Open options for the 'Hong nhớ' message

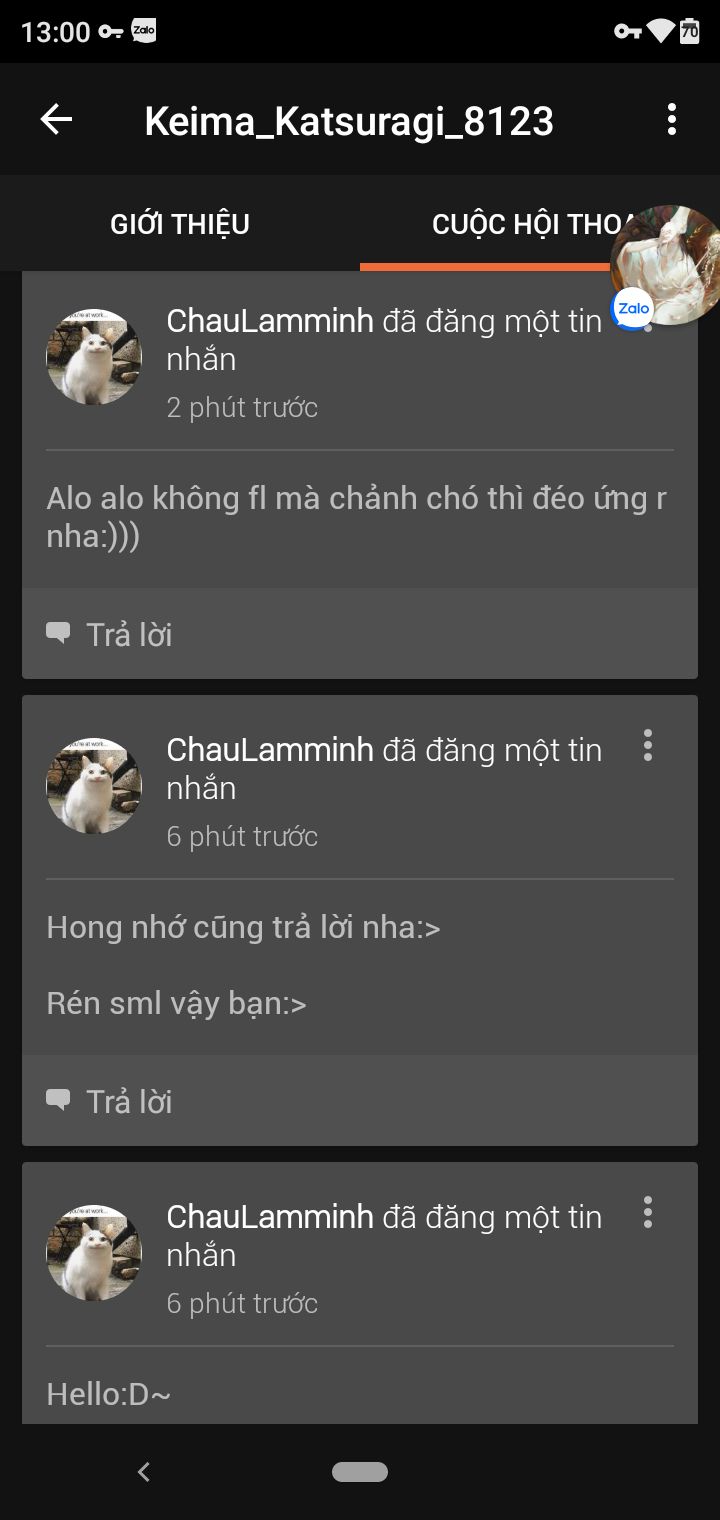tap(648, 745)
